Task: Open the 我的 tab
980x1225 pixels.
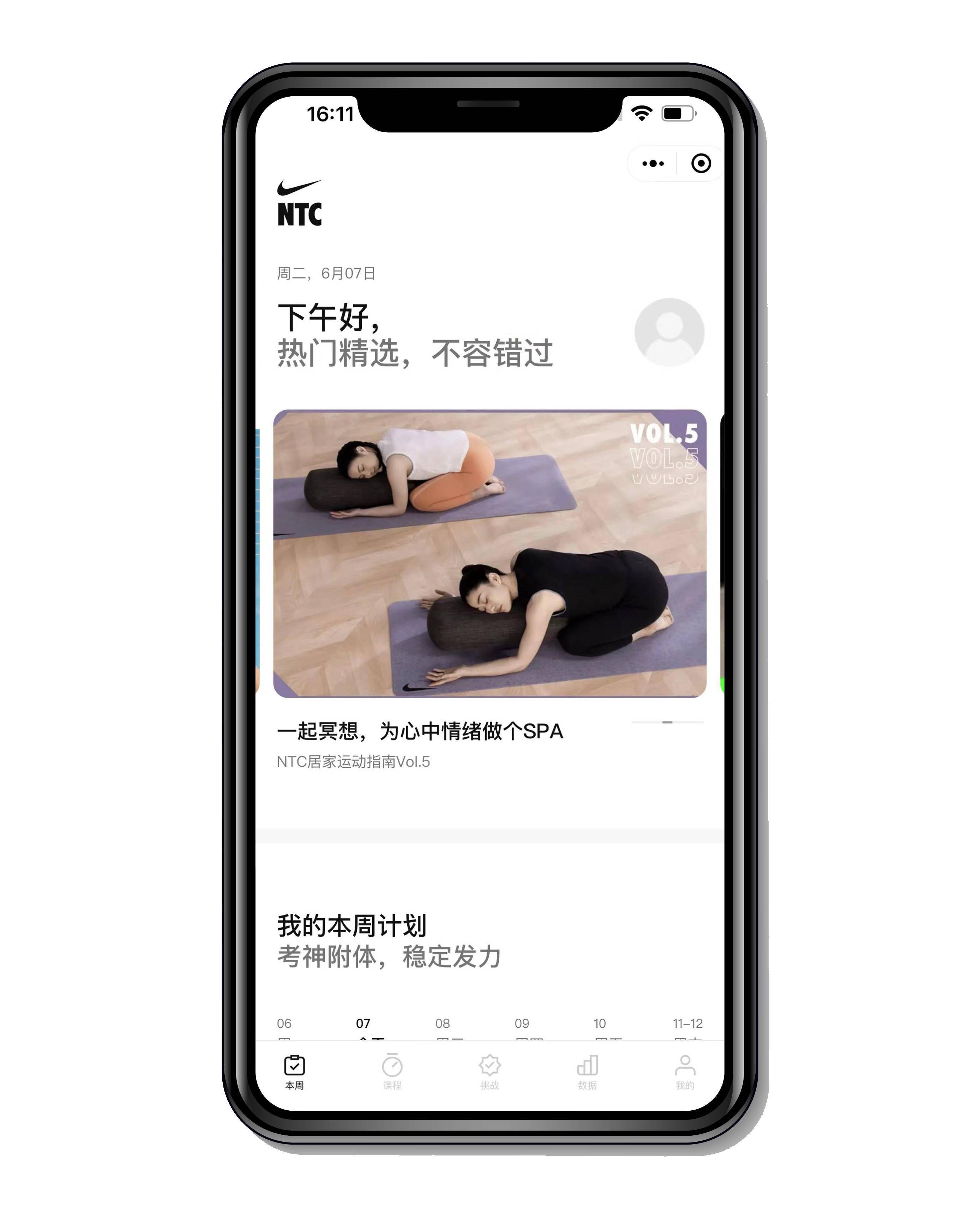Action: [685, 1072]
